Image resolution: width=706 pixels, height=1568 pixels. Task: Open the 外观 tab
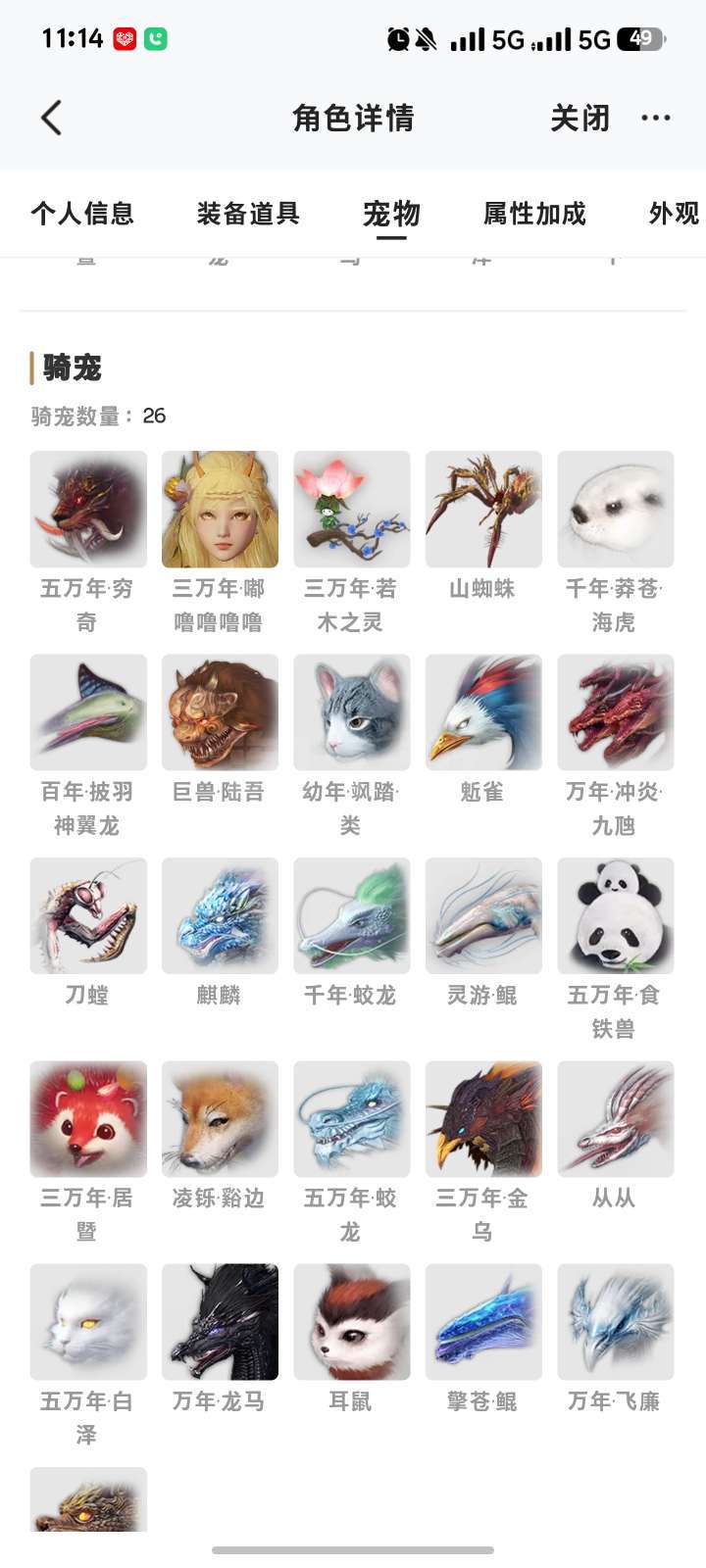pos(674,214)
